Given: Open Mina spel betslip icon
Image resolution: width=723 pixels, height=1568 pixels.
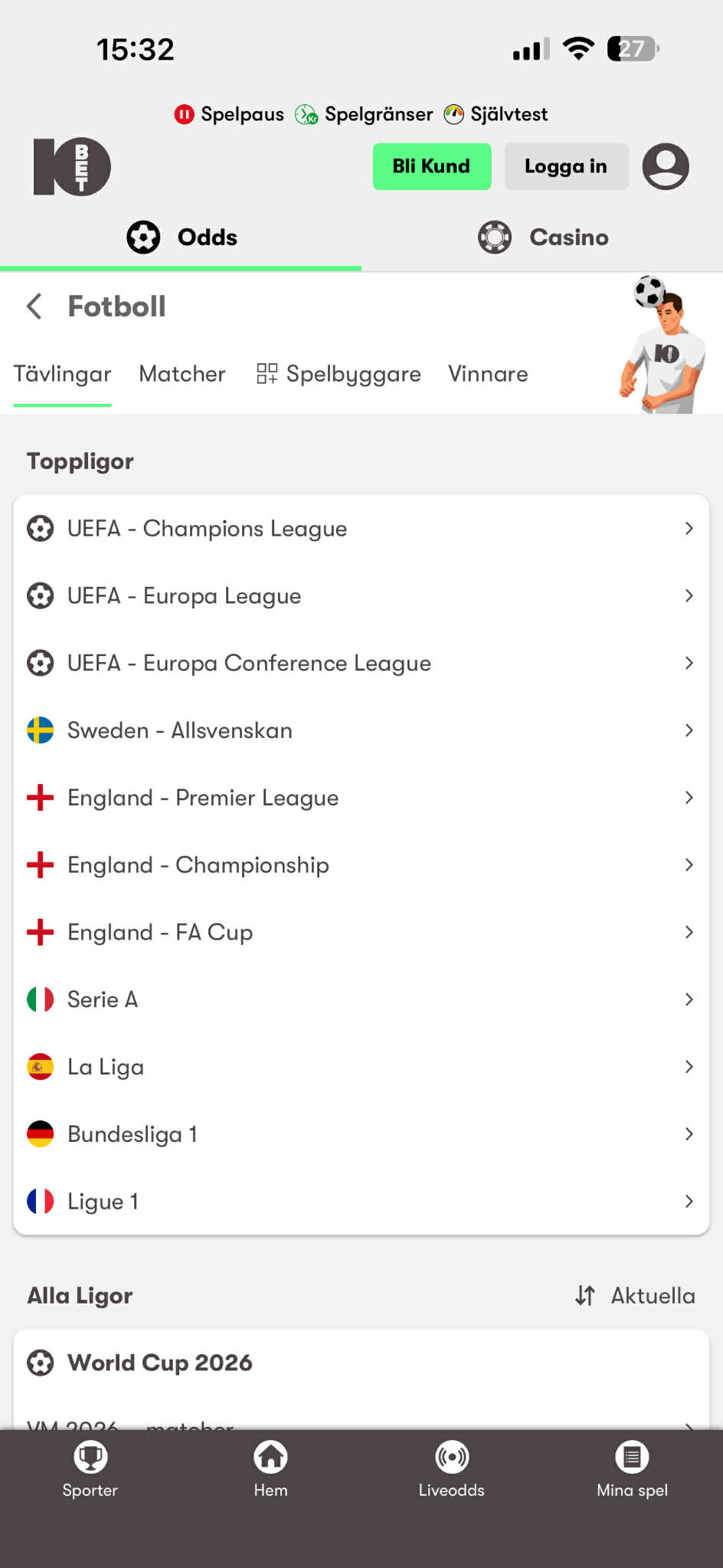Looking at the screenshot, I should [632, 1457].
